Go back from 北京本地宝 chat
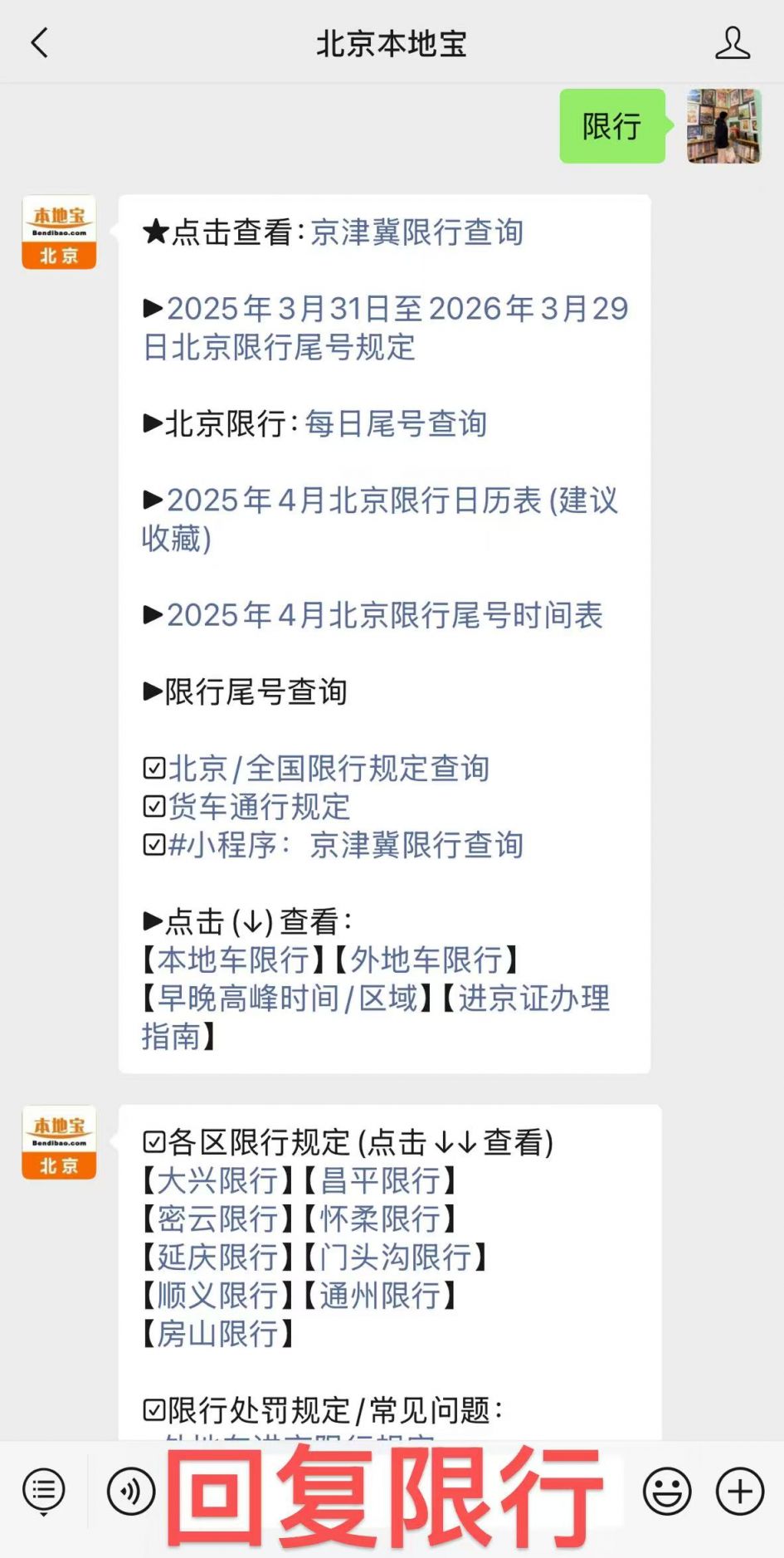 click(40, 43)
